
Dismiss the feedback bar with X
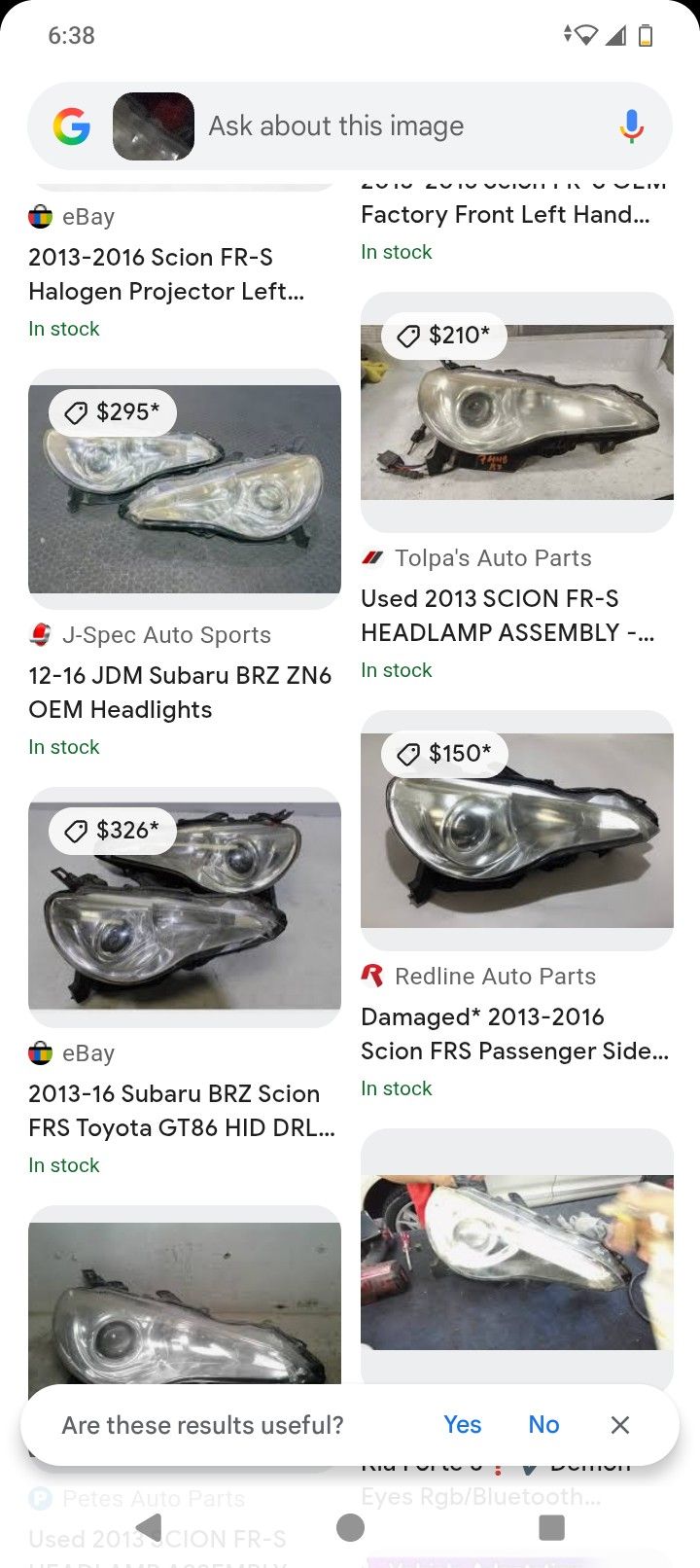point(620,1424)
